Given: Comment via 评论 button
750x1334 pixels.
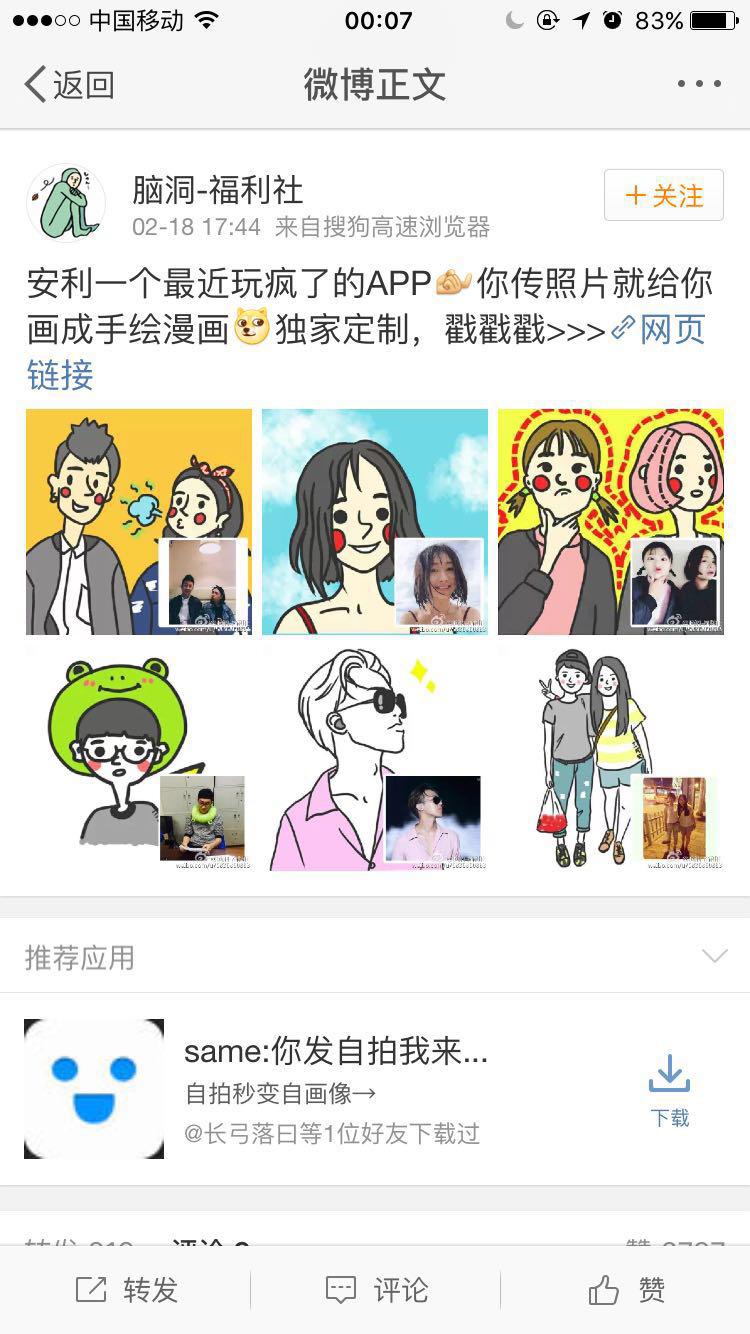Looking at the screenshot, I should click(x=376, y=1290).
